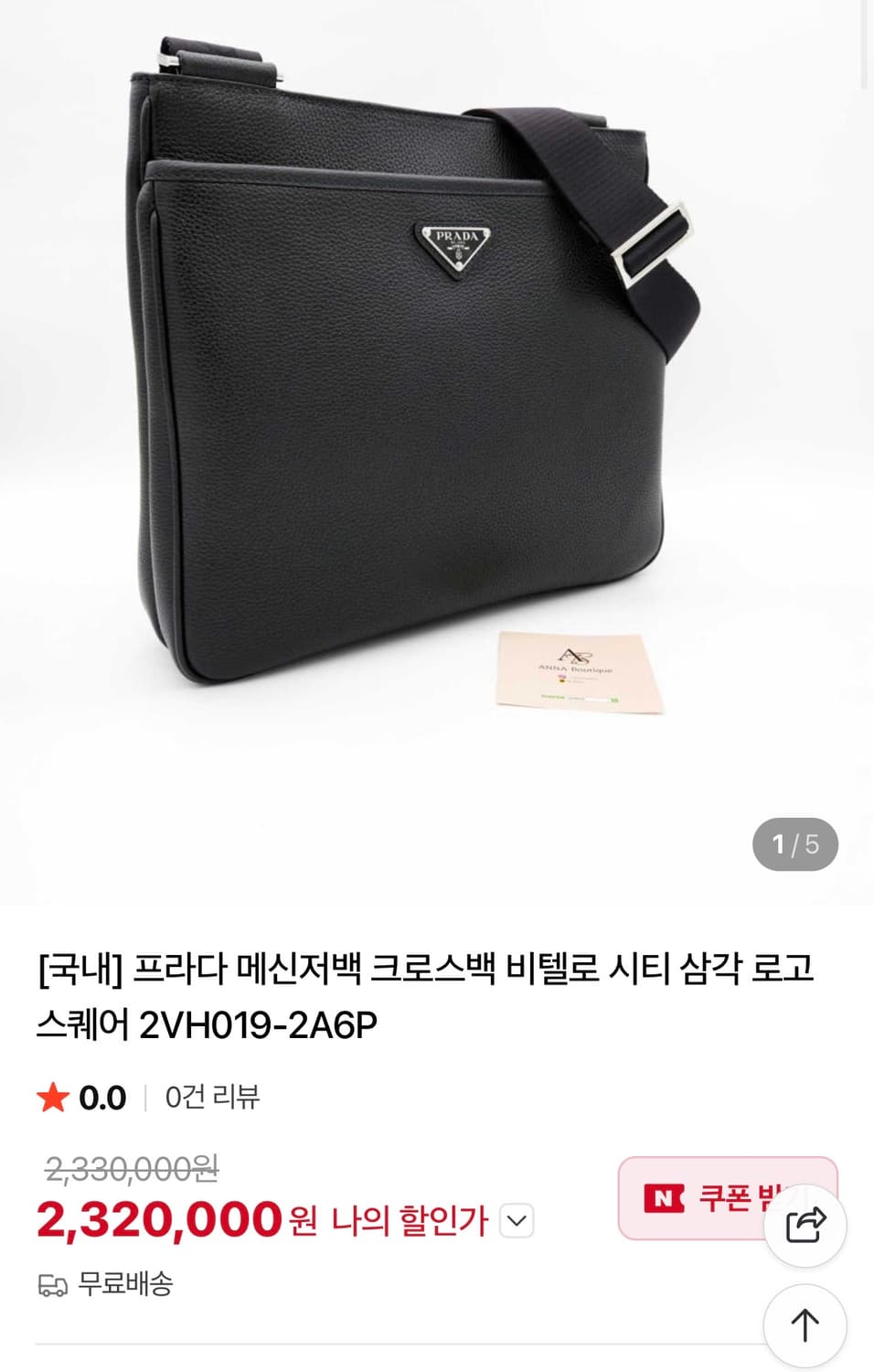Select the red star rating icon

[x=52, y=1097]
